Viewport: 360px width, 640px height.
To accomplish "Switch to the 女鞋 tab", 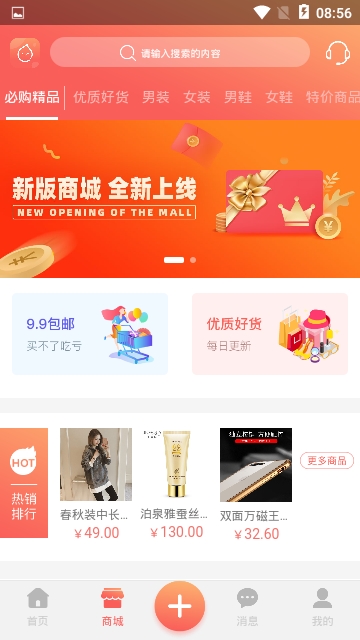I will click(279, 97).
